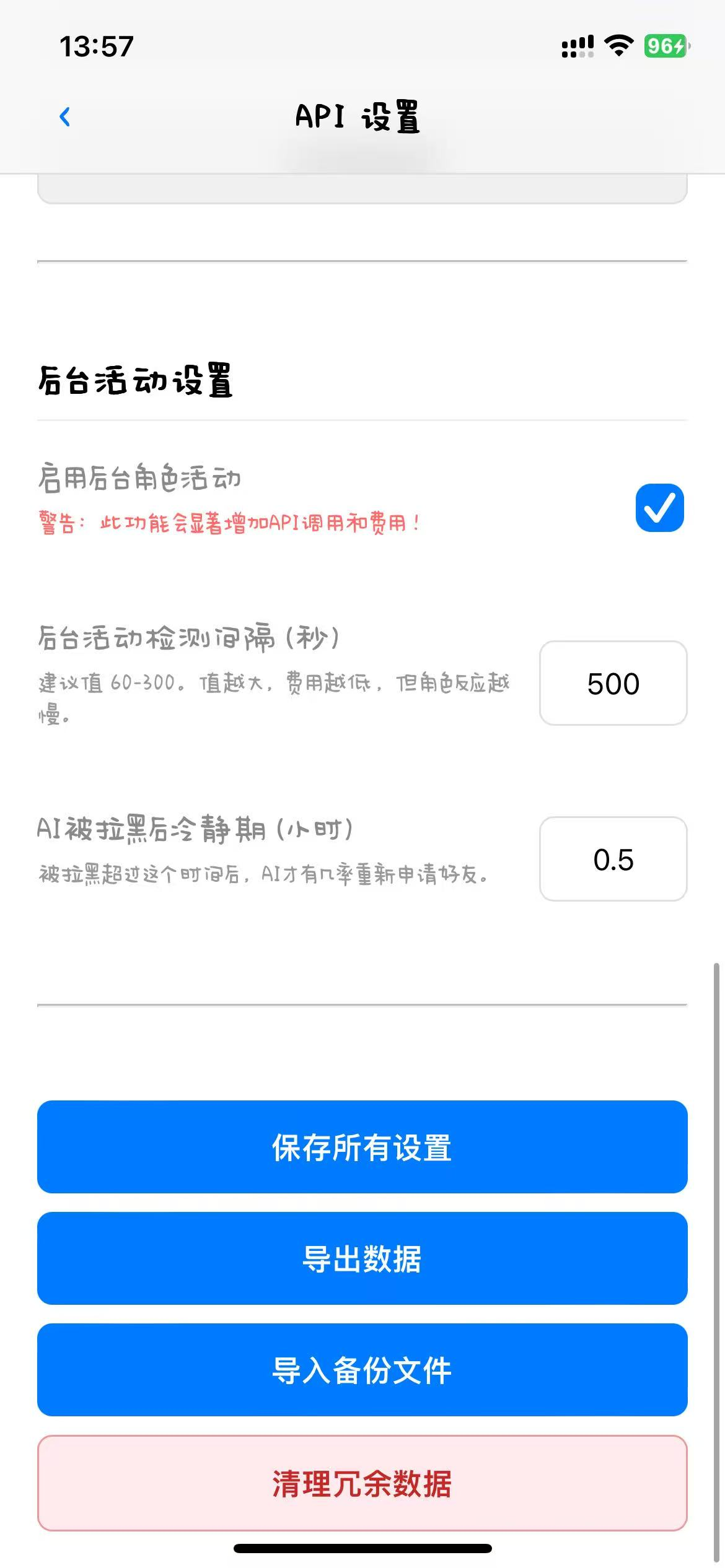Viewport: 725px width, 1568px height.
Task: Select 导入备份文件 to import a backup
Action: pos(362,1370)
